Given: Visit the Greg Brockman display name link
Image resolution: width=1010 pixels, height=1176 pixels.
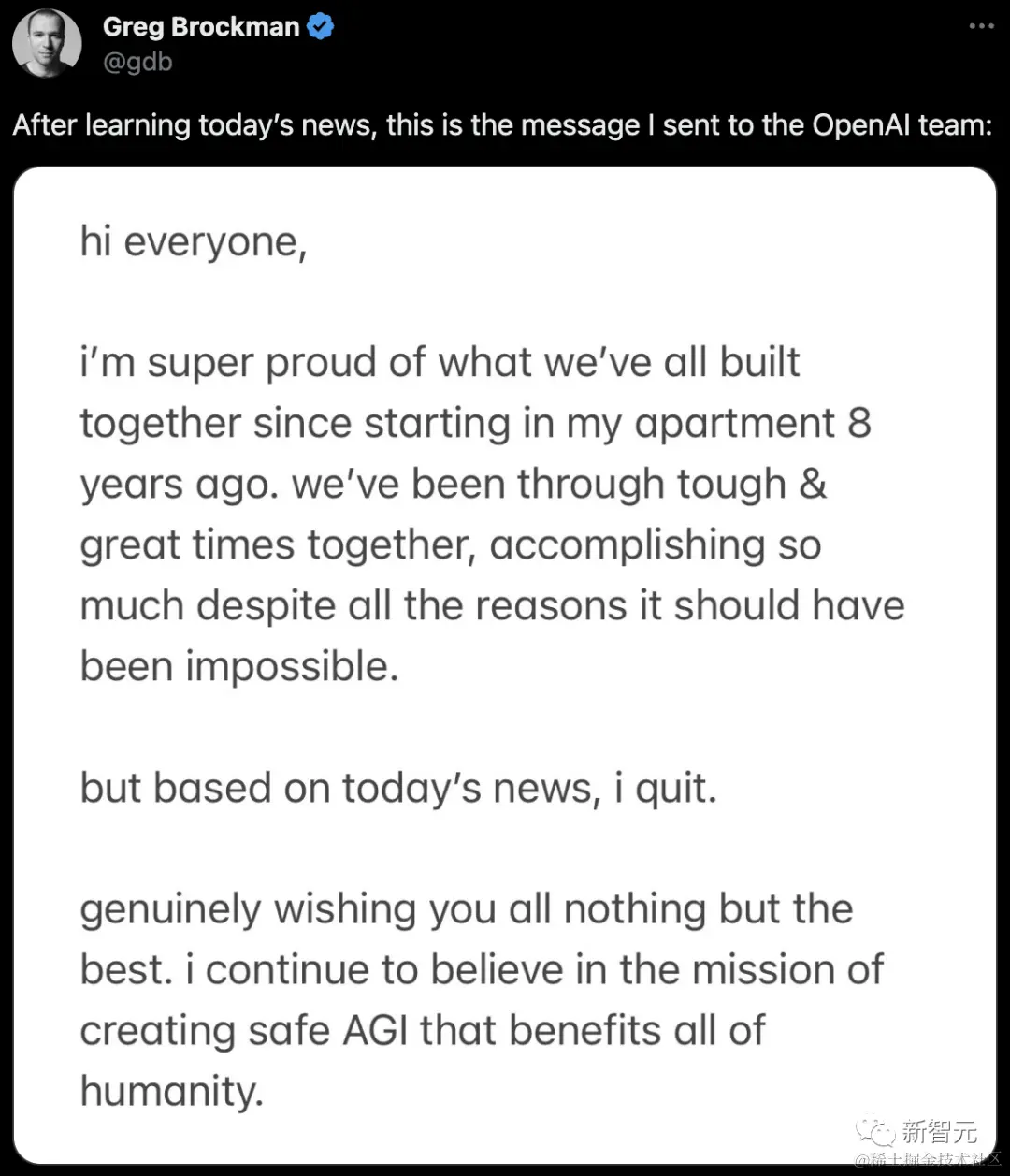Looking at the screenshot, I should (x=200, y=27).
